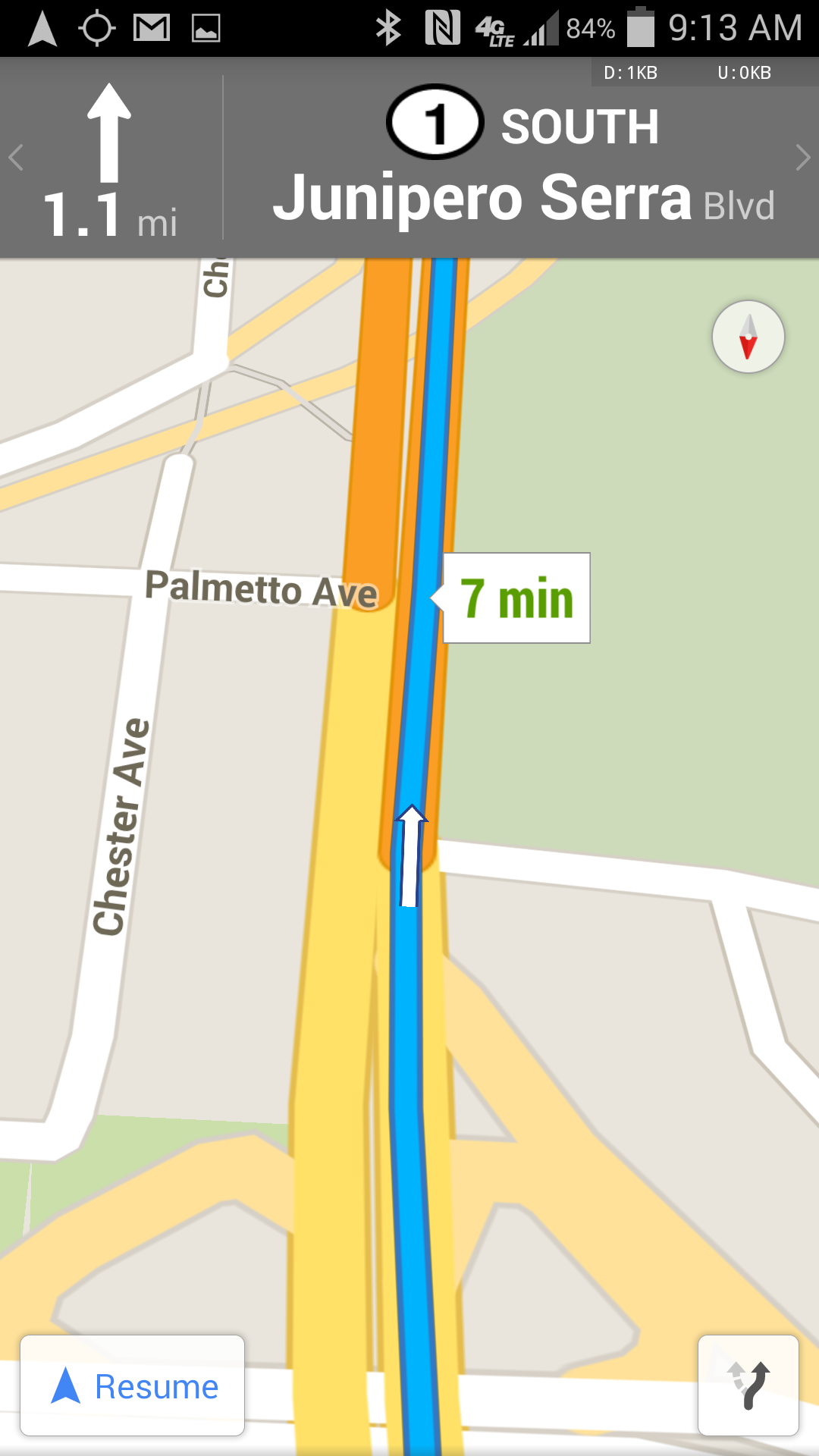Tap the compass to reorient map
This screenshot has height=1456, width=819.
(748, 337)
